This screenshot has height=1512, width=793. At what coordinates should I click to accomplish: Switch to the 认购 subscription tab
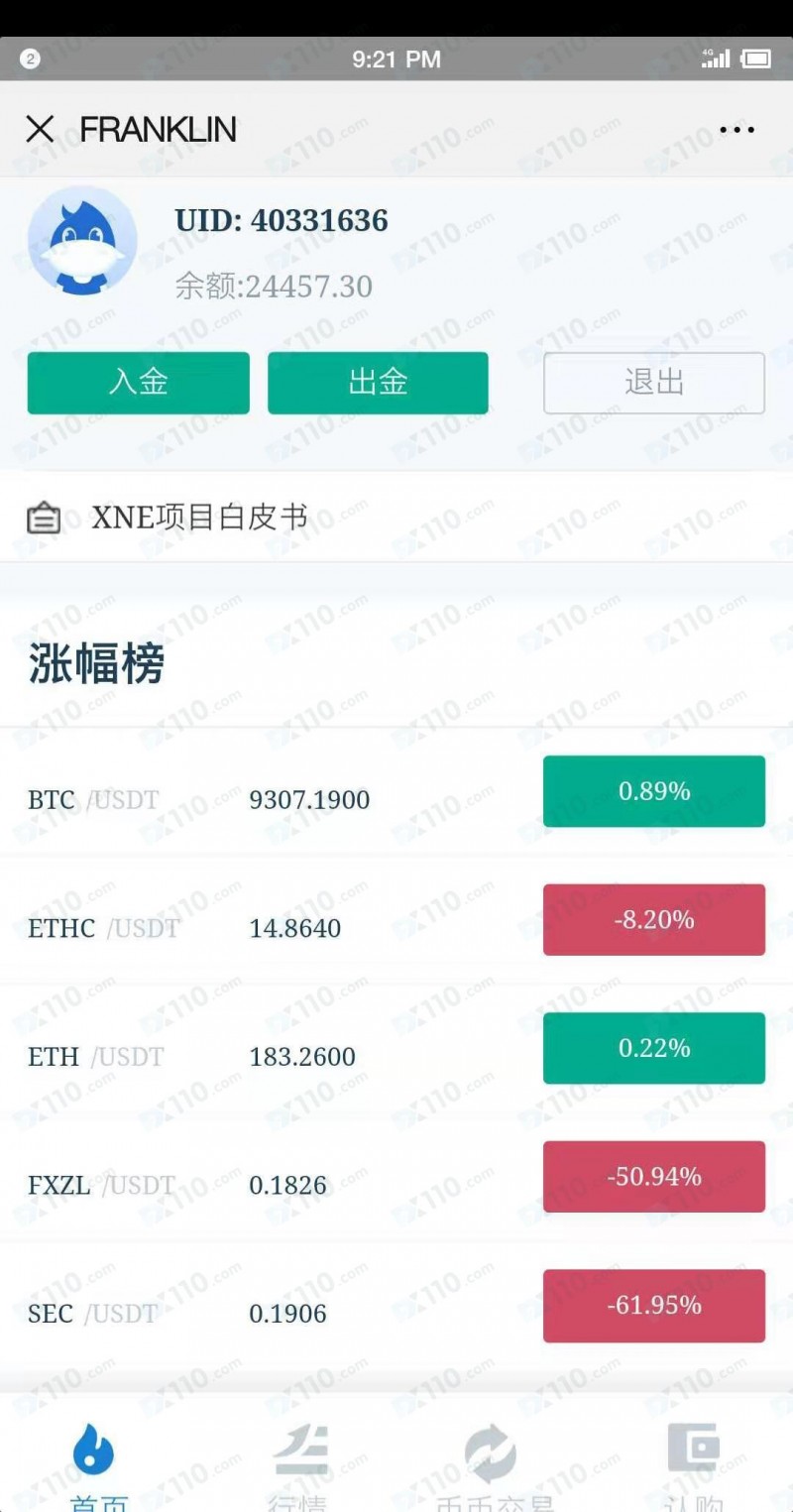click(693, 1465)
